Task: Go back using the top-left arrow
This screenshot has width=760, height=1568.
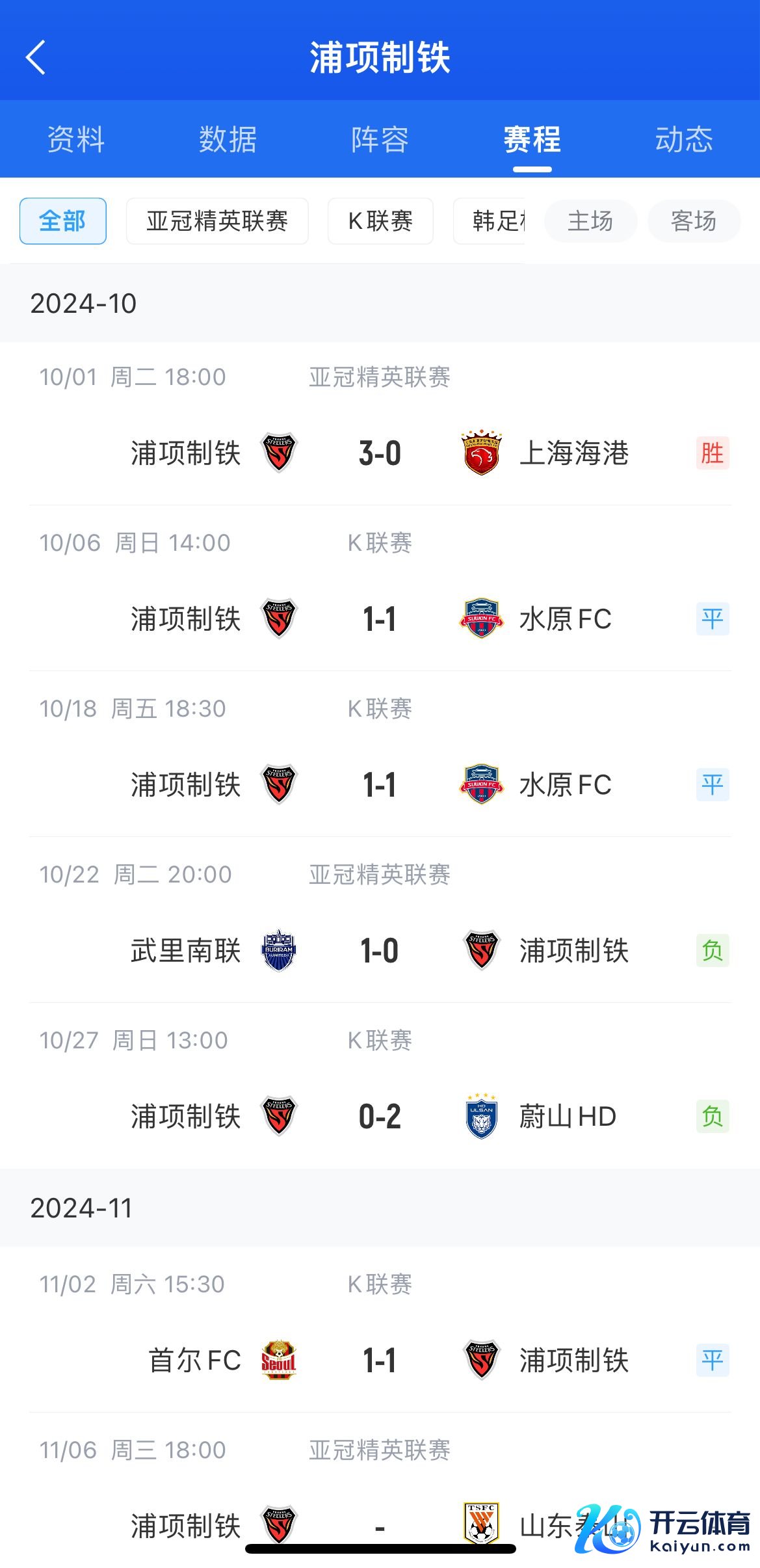Action: 36,58
